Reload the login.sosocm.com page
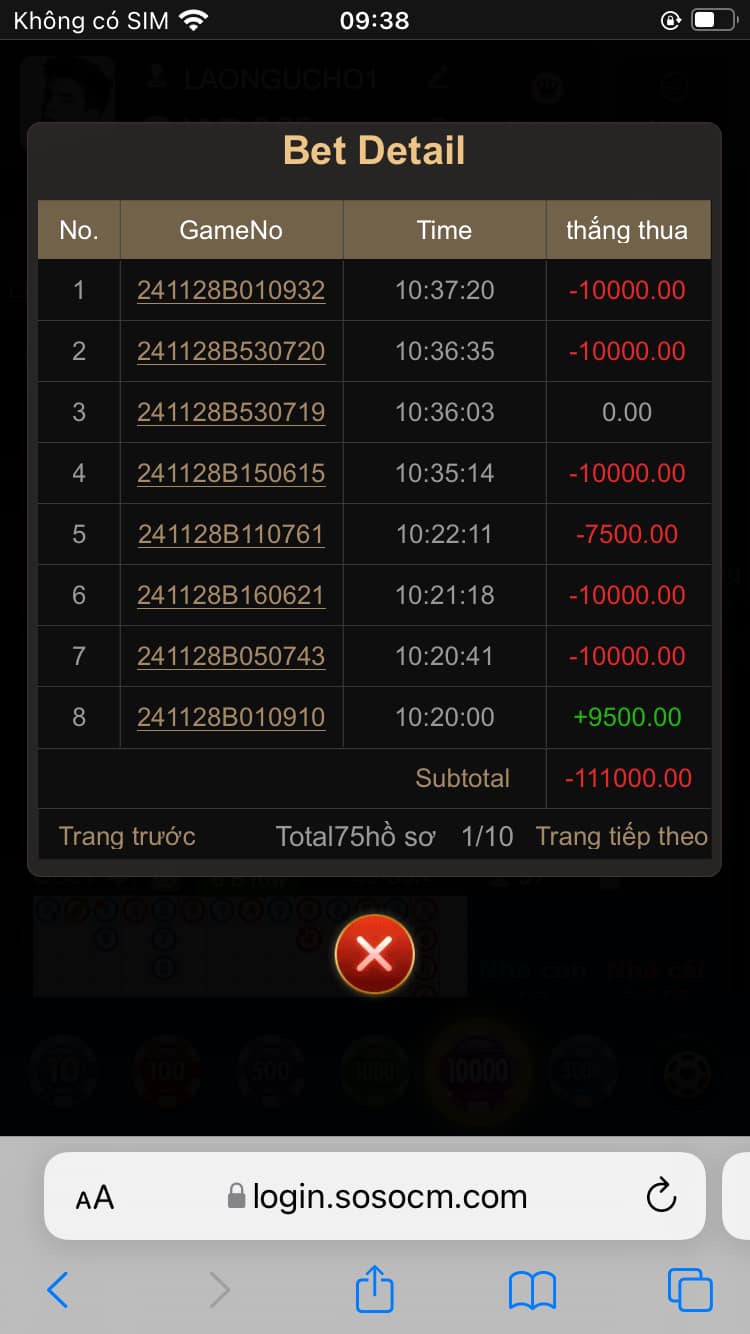 661,1196
